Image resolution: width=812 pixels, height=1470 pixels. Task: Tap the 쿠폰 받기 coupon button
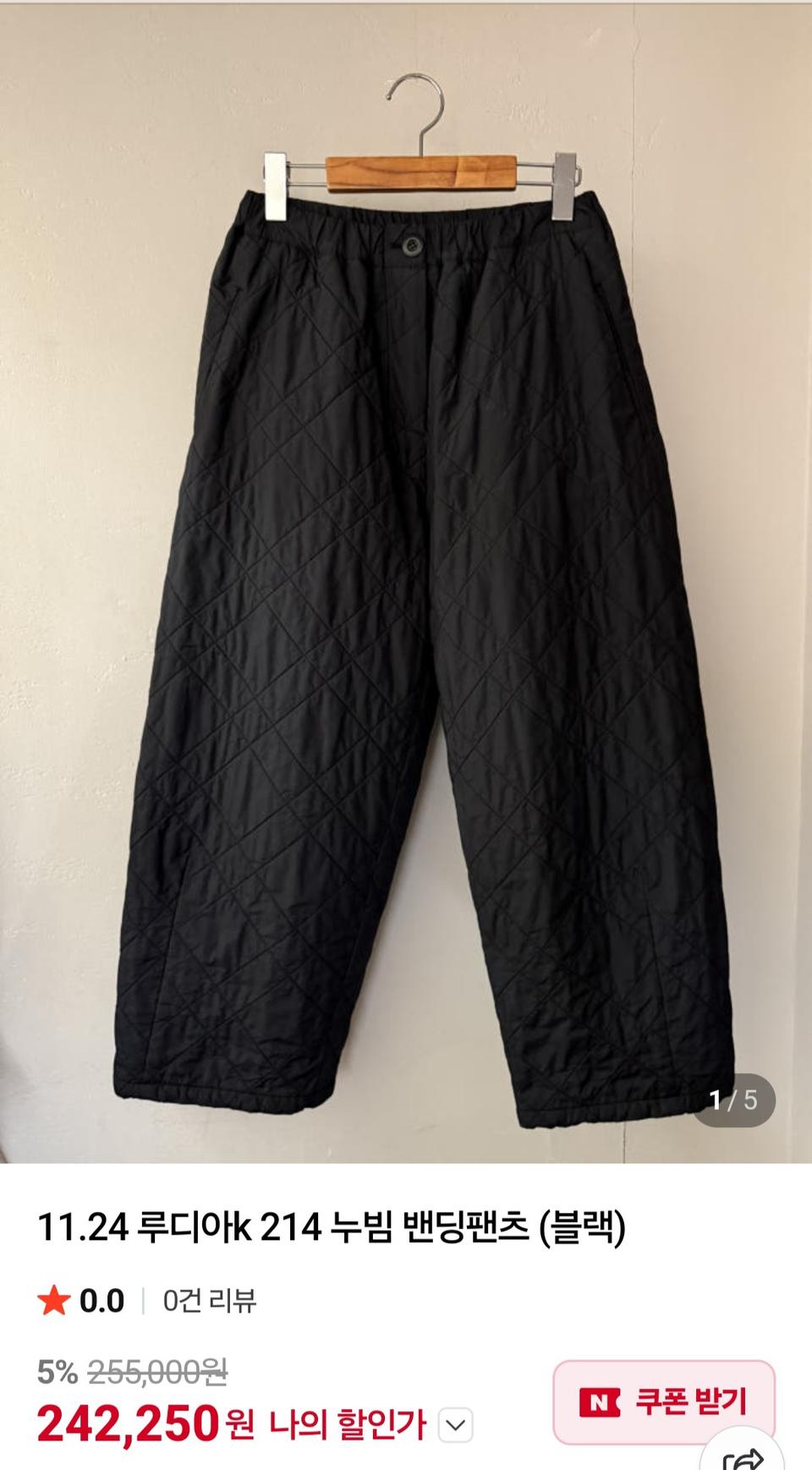pos(664,1402)
